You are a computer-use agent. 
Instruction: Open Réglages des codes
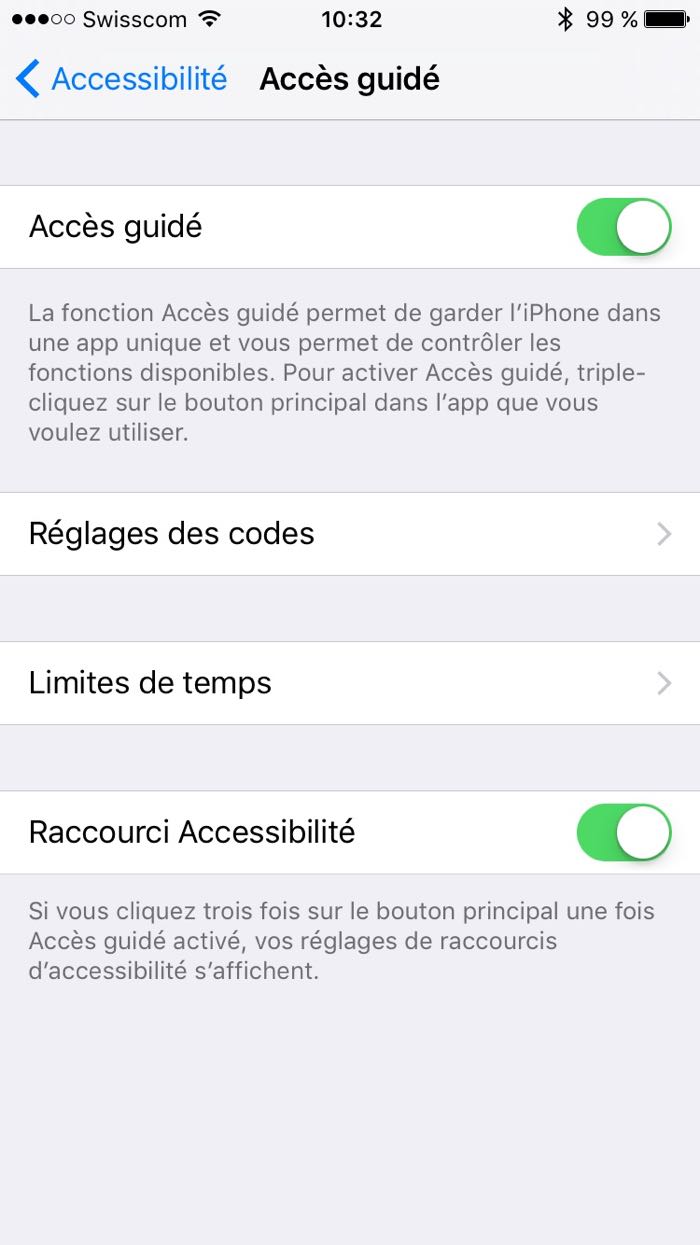point(350,534)
